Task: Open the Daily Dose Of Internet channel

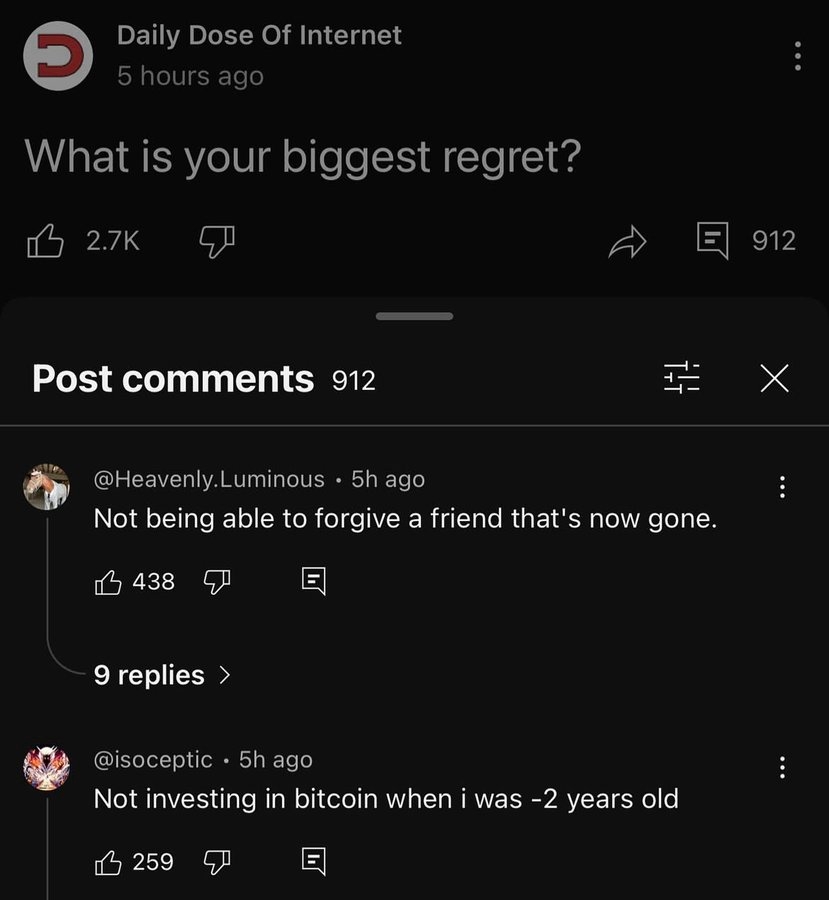Action: pos(259,35)
